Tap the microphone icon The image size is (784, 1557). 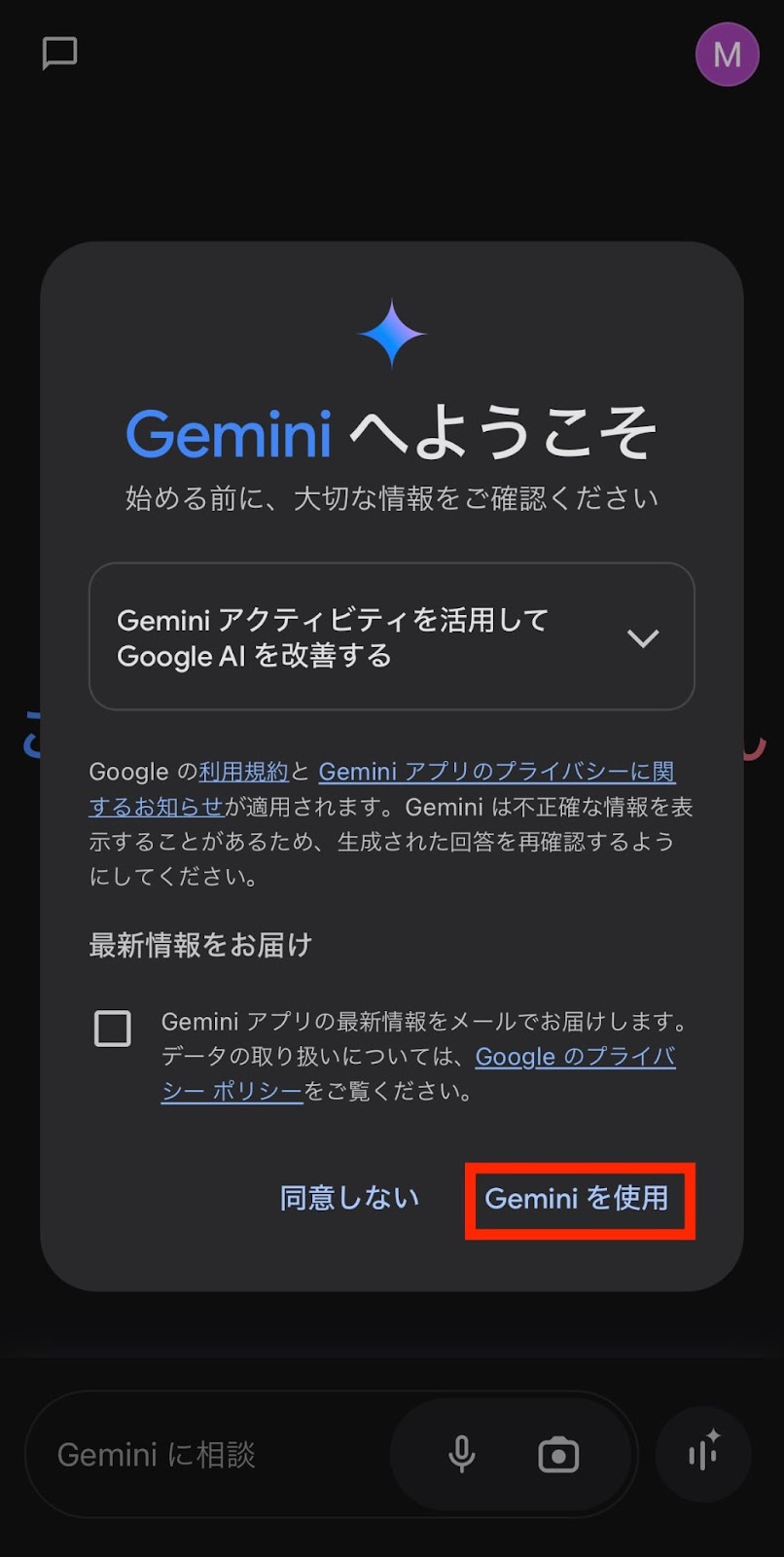point(462,1455)
